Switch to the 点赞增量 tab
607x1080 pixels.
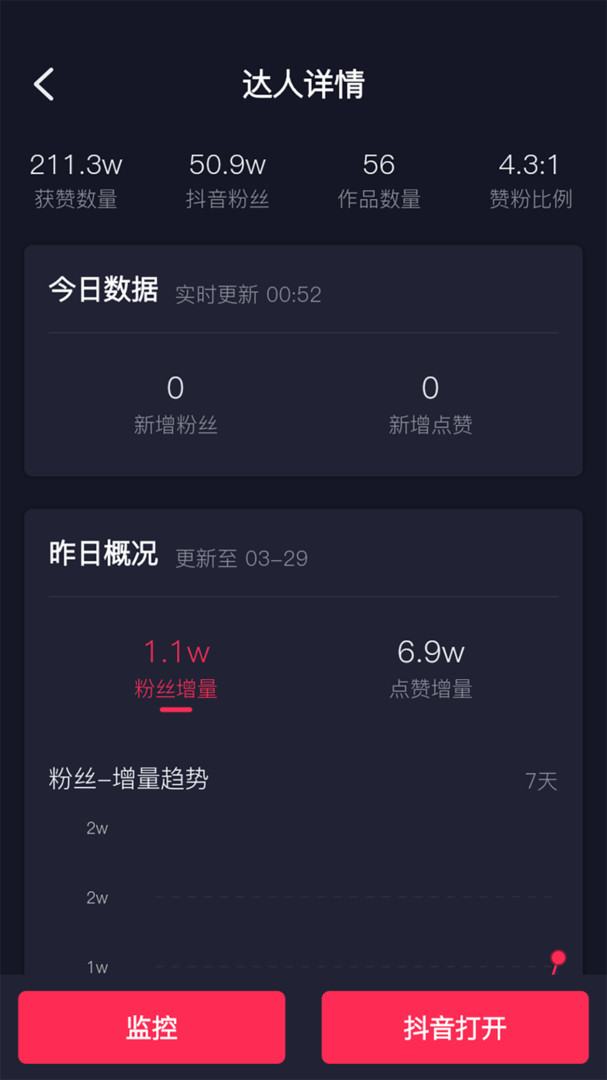[x=431, y=669]
